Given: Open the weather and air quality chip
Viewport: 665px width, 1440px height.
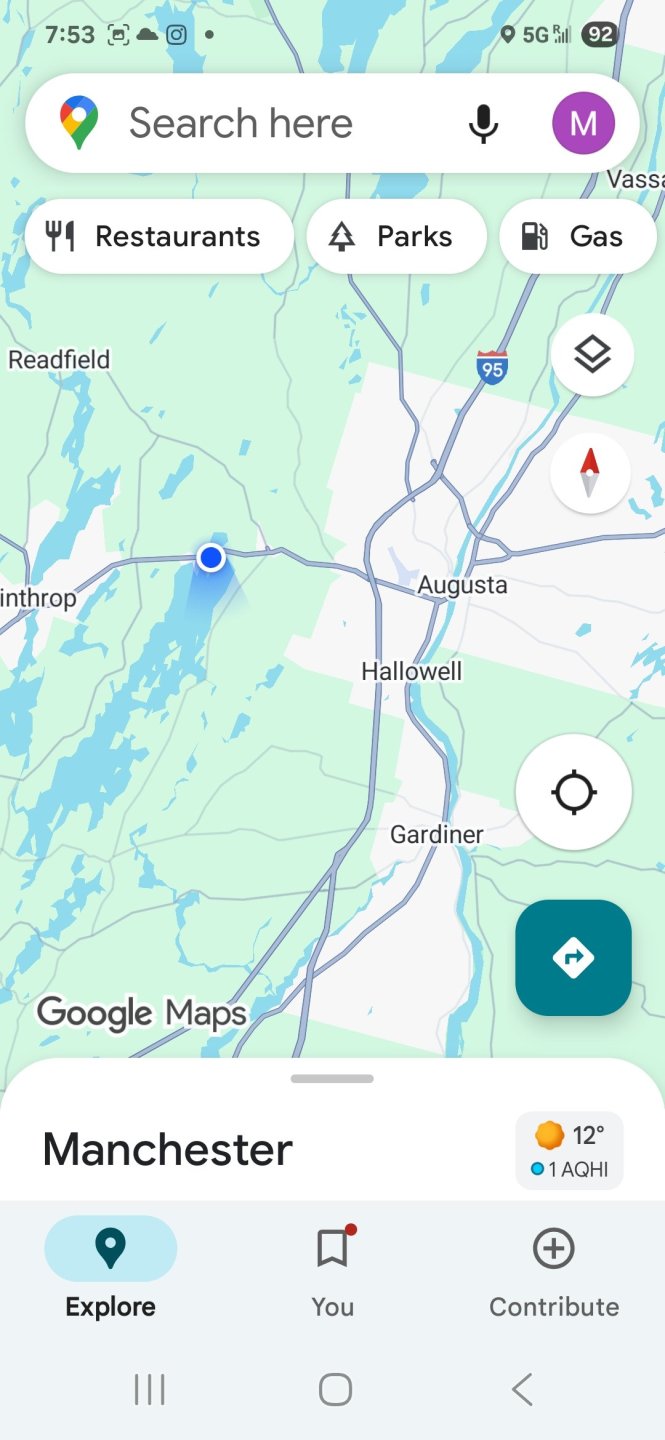Looking at the screenshot, I should [x=569, y=1151].
